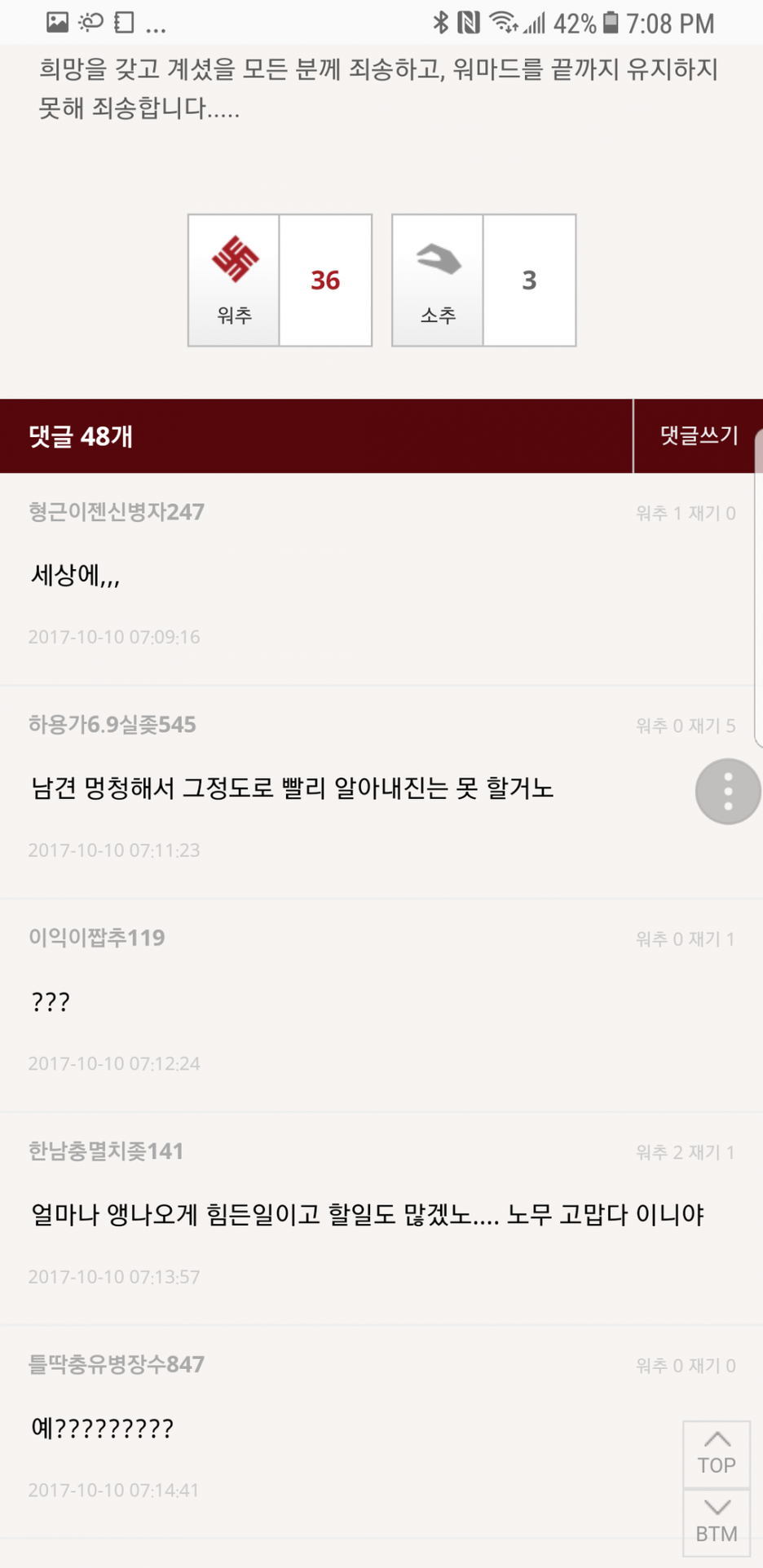Tap the battery indicator icon
The image size is (763, 1568).
pos(608,24)
